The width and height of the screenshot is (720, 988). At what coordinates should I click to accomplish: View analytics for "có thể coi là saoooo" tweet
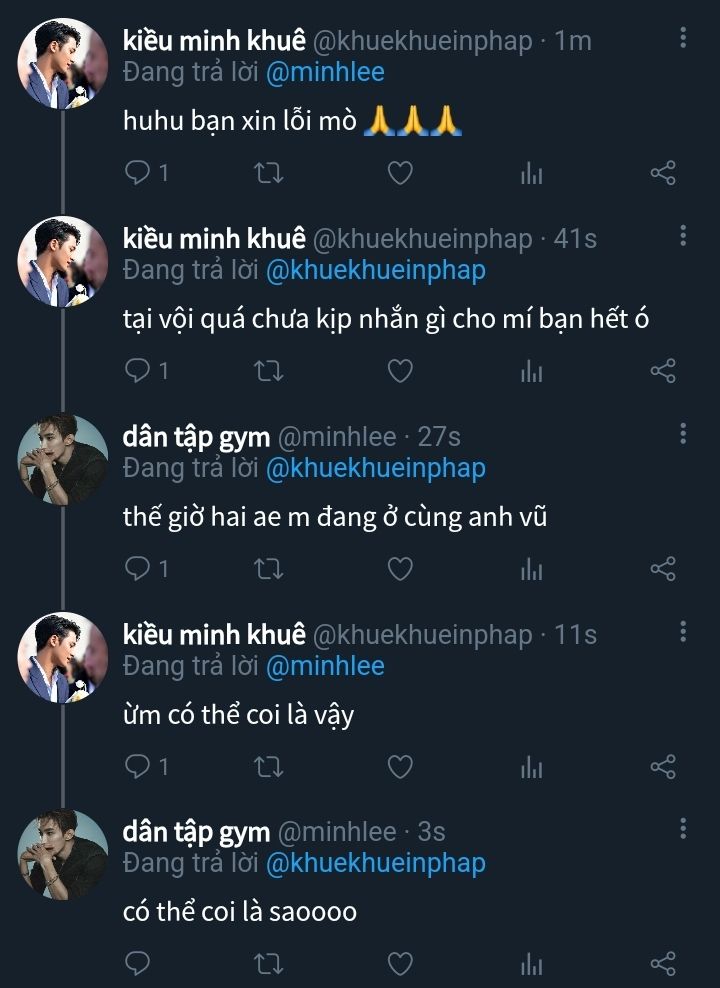(x=531, y=964)
